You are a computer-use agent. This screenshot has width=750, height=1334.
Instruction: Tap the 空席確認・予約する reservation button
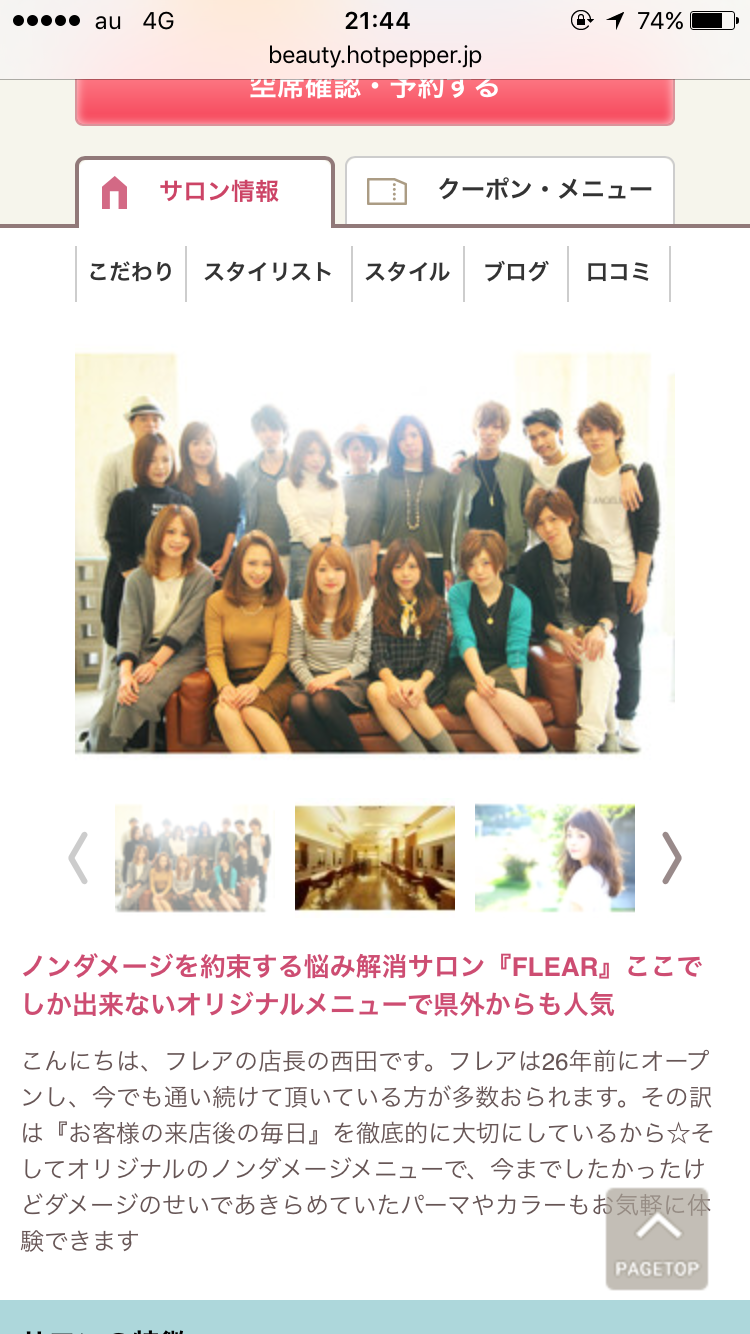[375, 98]
